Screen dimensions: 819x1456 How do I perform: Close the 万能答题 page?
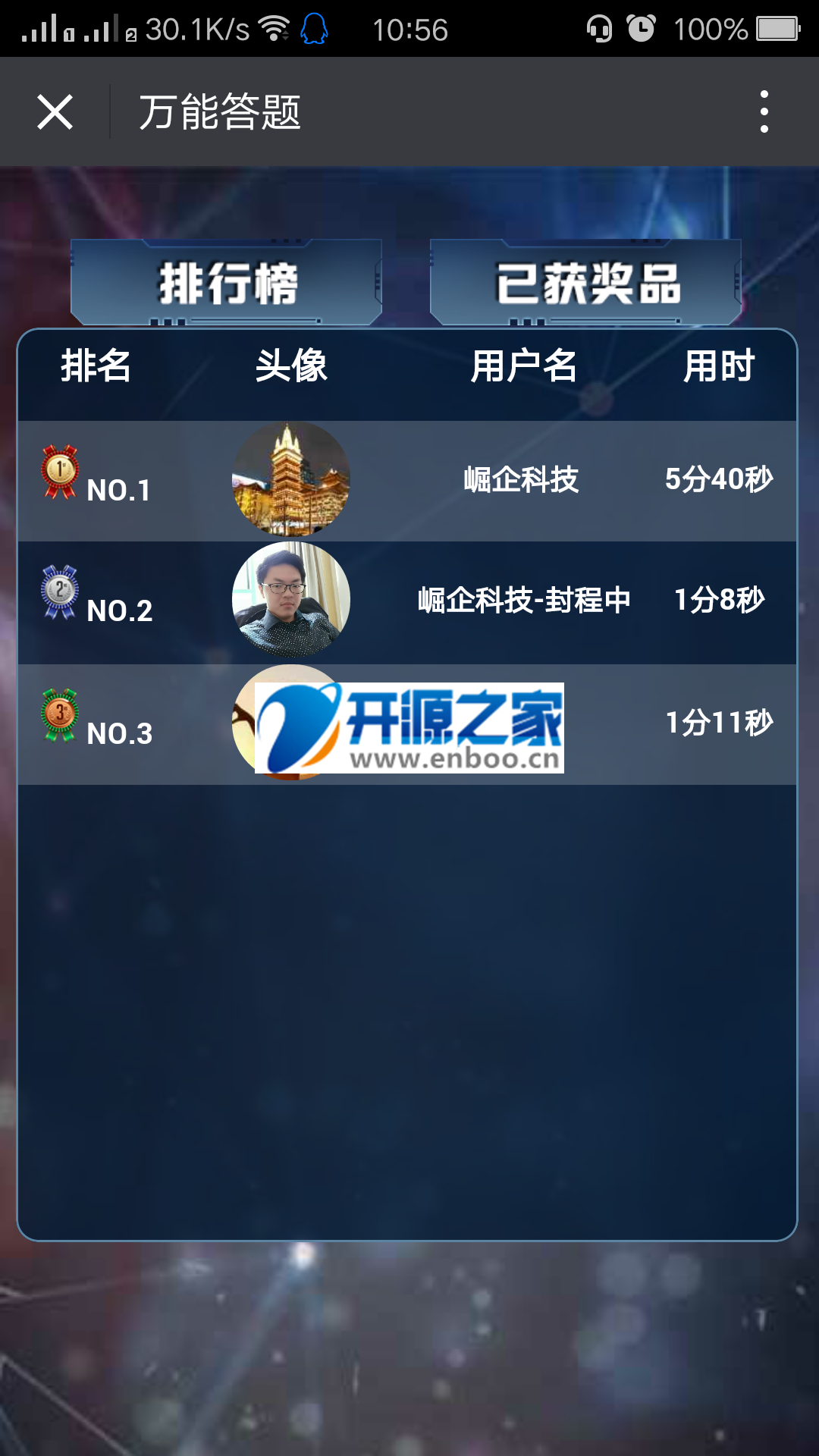(55, 112)
